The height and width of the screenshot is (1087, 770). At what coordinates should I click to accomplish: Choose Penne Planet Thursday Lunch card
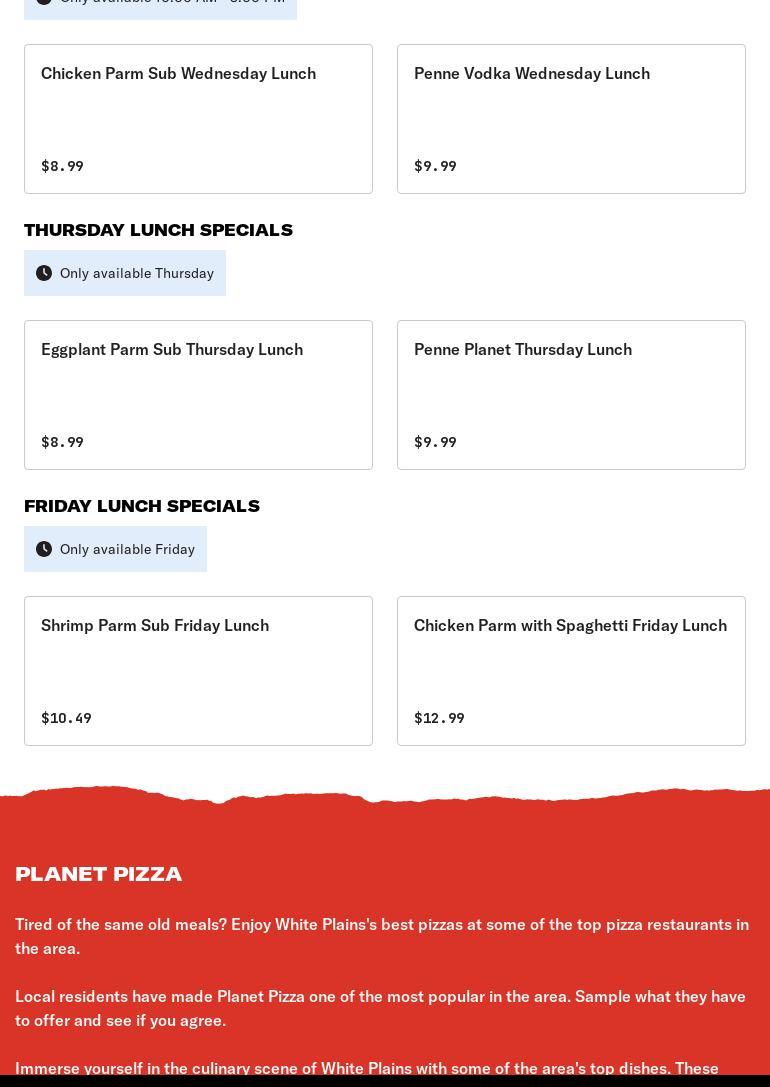pos(571,394)
